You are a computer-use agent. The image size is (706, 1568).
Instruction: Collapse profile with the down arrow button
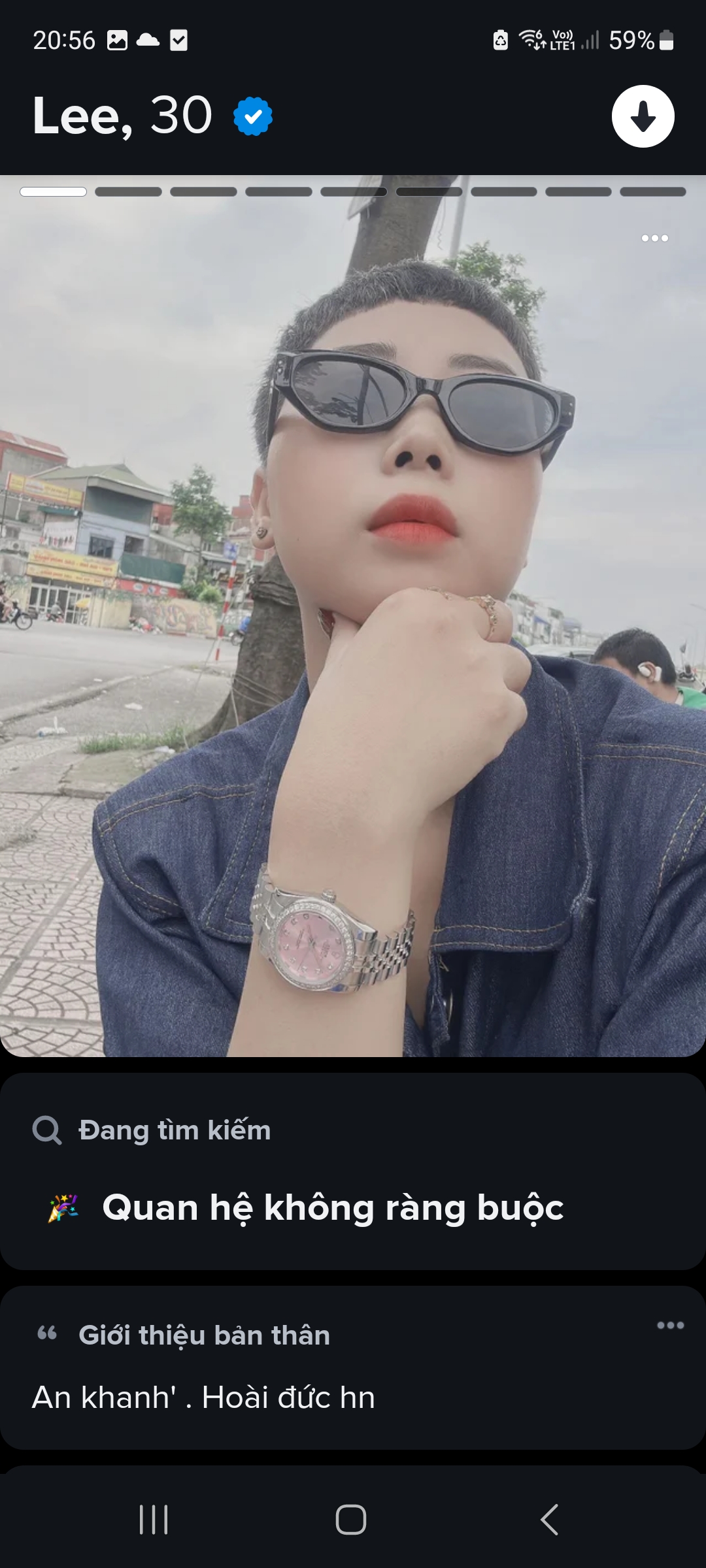tap(643, 116)
